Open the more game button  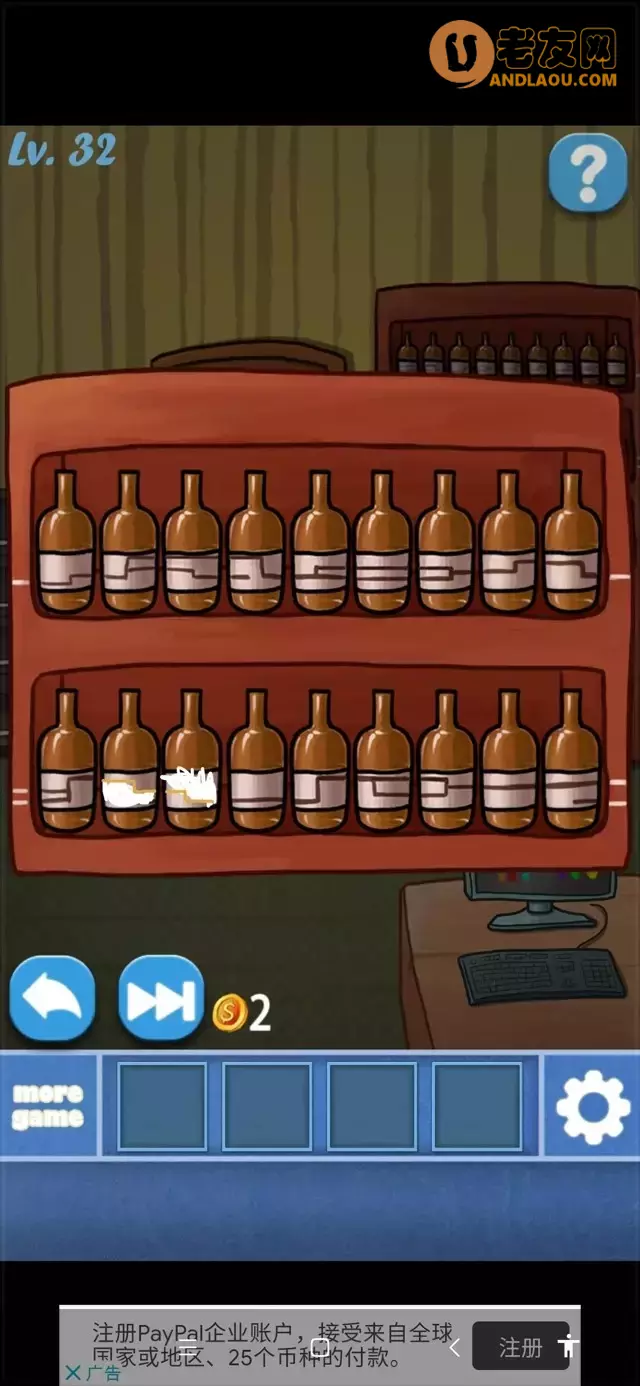tap(48, 1105)
